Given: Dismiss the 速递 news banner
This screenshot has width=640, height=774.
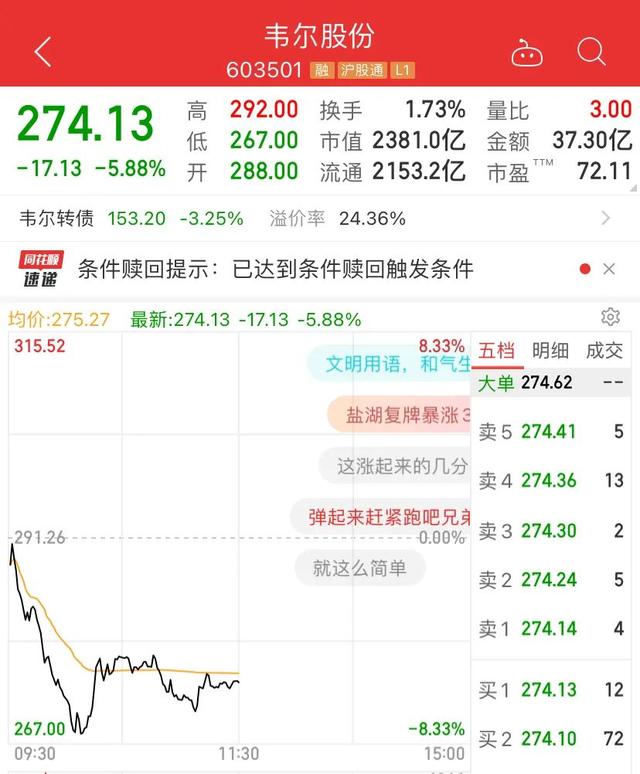Looking at the screenshot, I should [x=609, y=269].
